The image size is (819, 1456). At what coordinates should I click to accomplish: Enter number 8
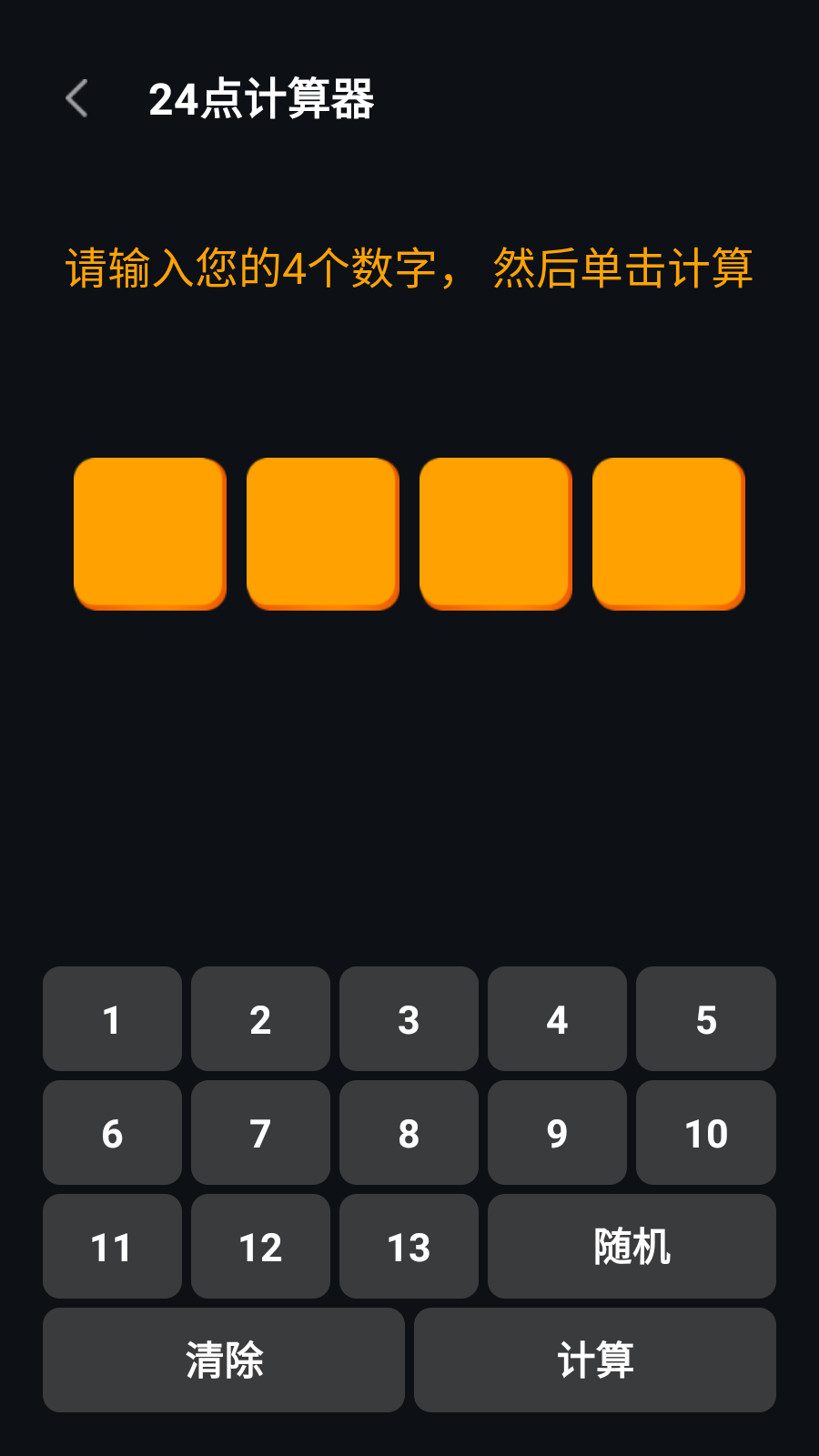pos(409,1133)
